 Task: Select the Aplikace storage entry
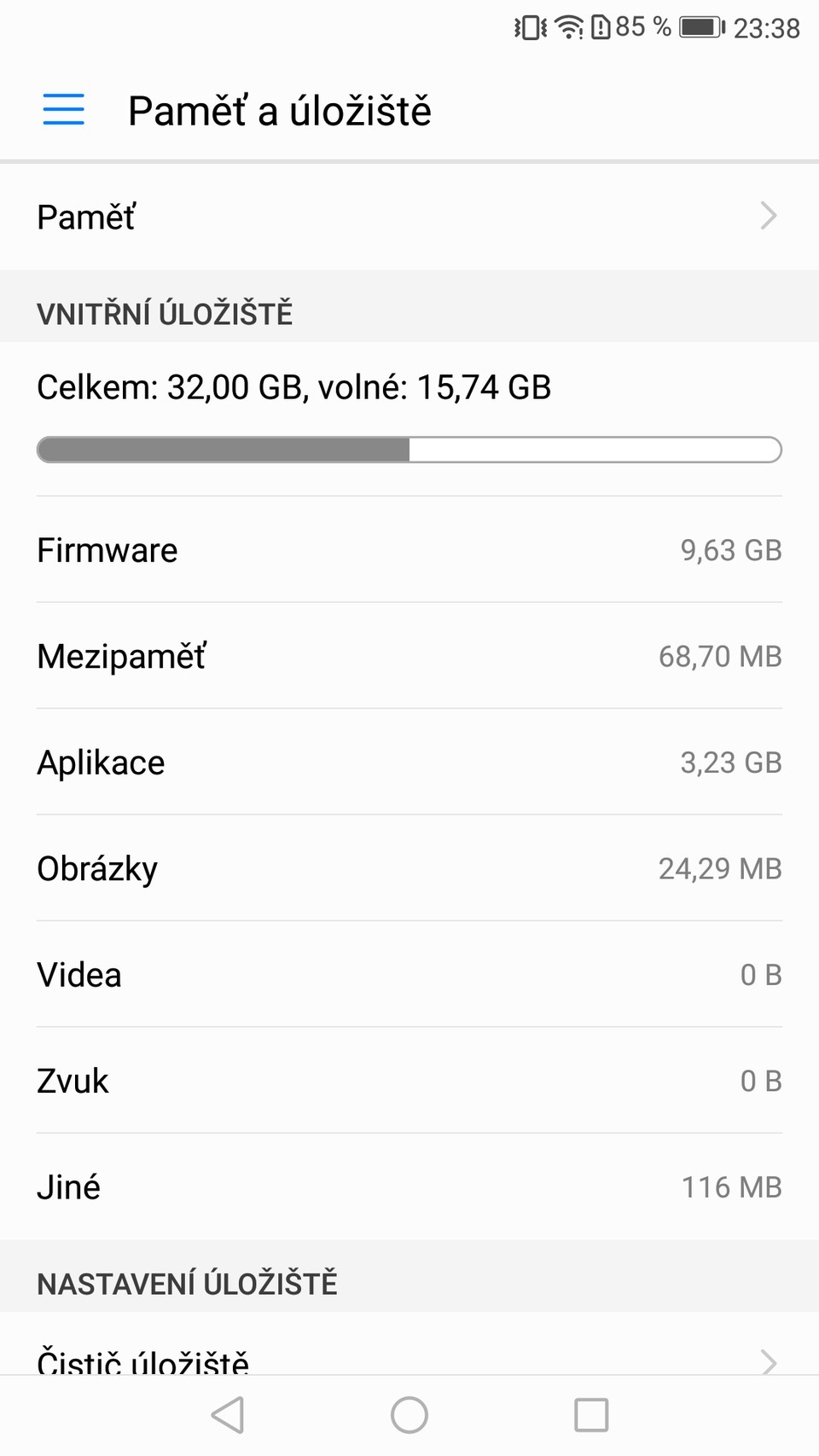tap(409, 762)
